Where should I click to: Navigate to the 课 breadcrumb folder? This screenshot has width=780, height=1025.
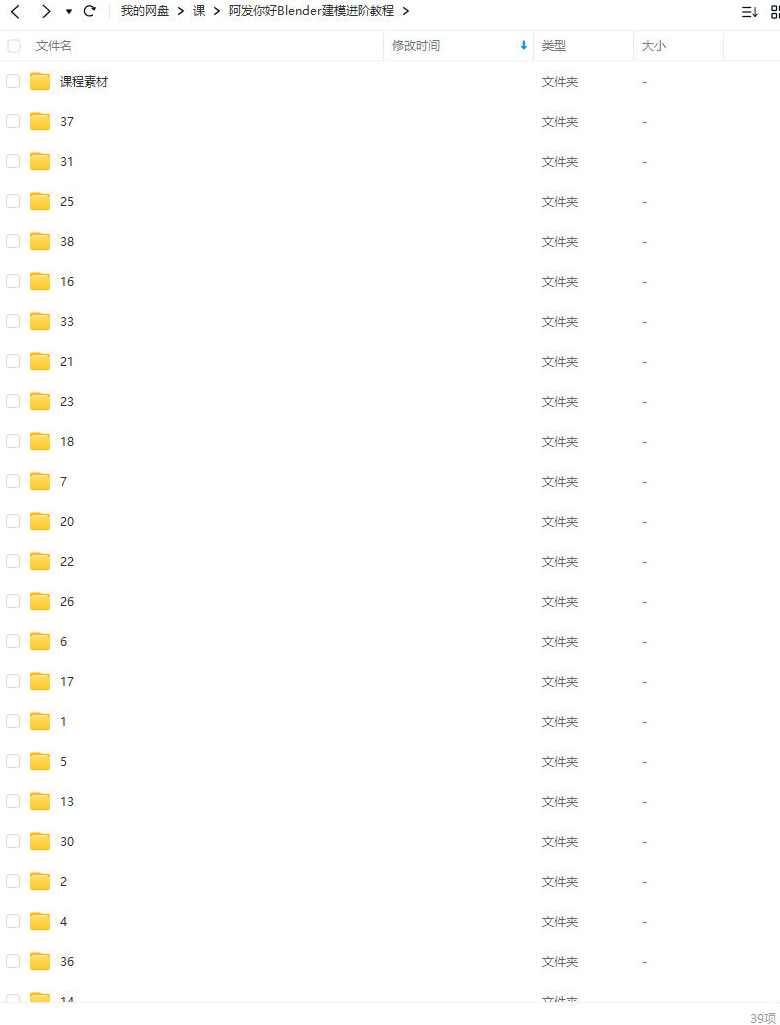tap(199, 11)
